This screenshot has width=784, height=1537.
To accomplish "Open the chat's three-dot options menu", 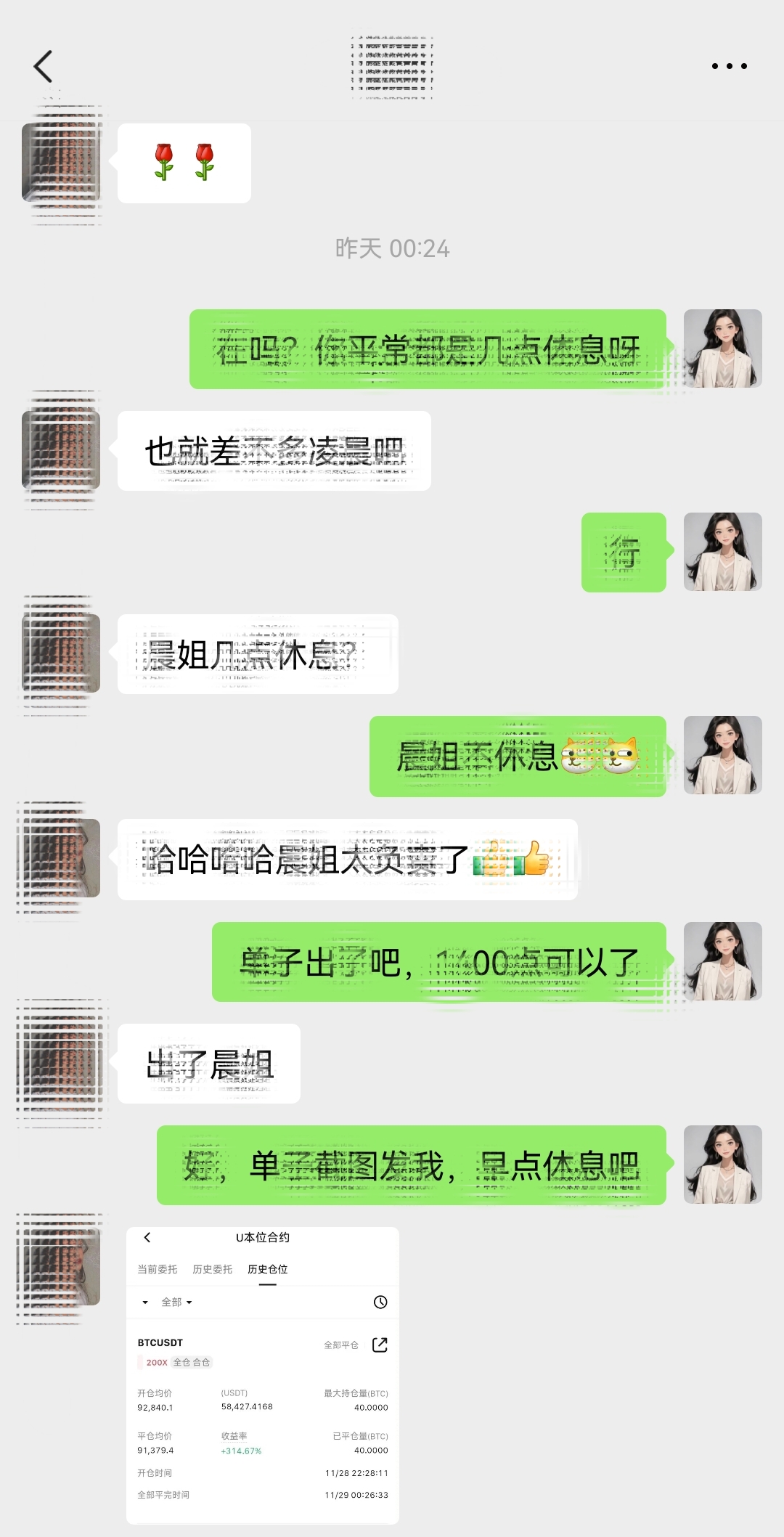I will [729, 66].
